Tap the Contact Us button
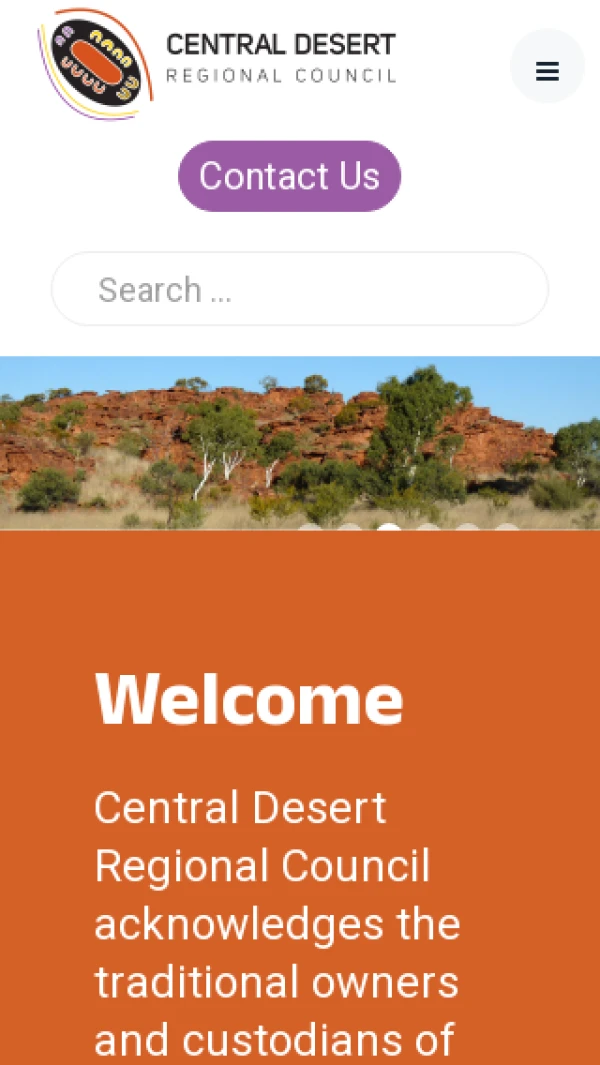 289,176
